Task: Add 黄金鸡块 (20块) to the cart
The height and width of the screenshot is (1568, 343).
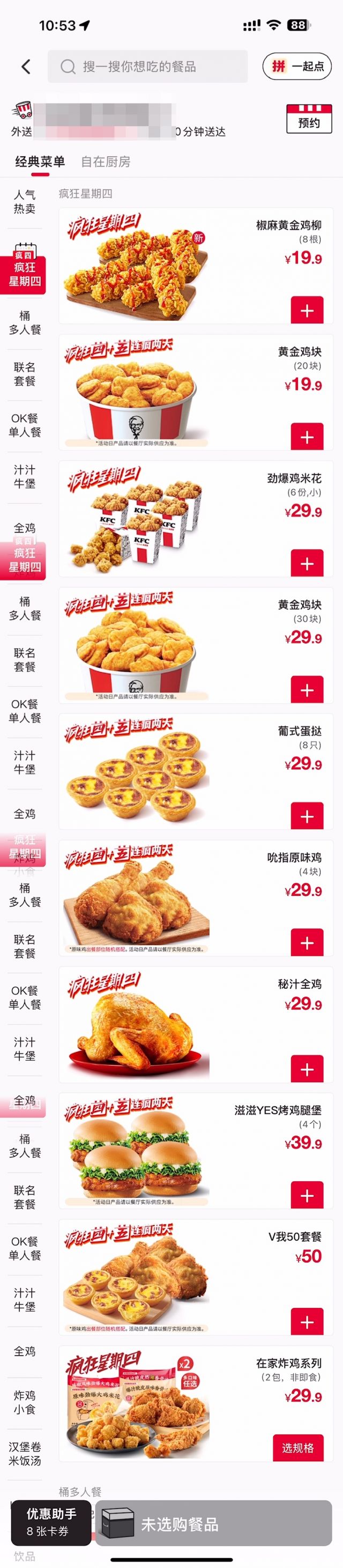Action: tap(307, 437)
